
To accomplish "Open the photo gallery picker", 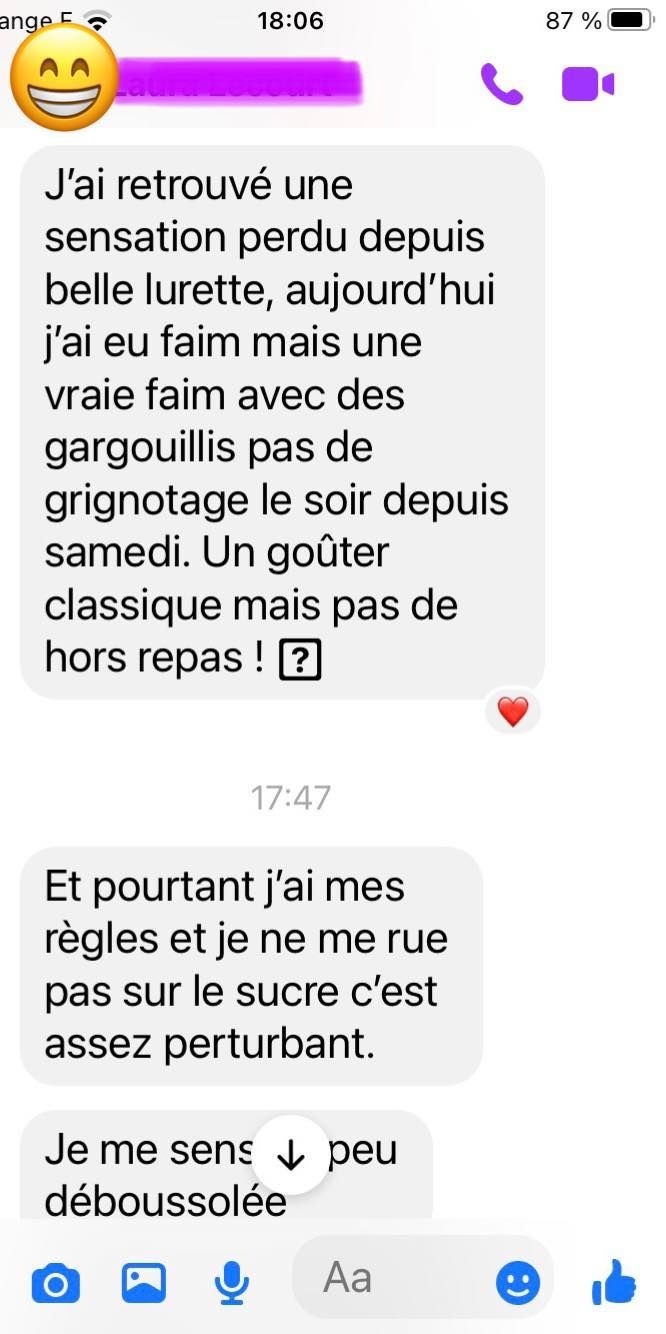I will pos(144,1282).
